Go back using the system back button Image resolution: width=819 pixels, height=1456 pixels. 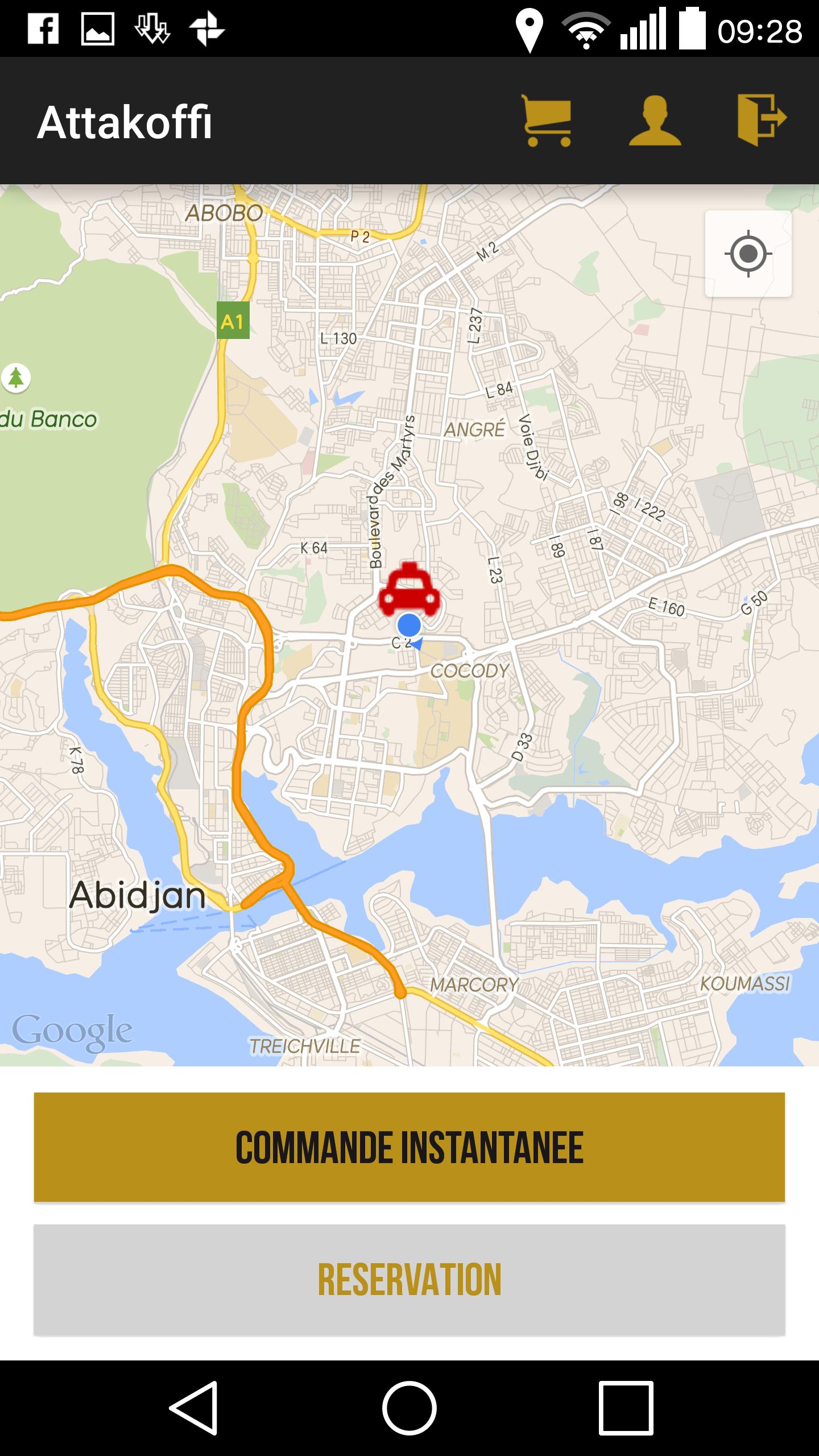(194, 1408)
